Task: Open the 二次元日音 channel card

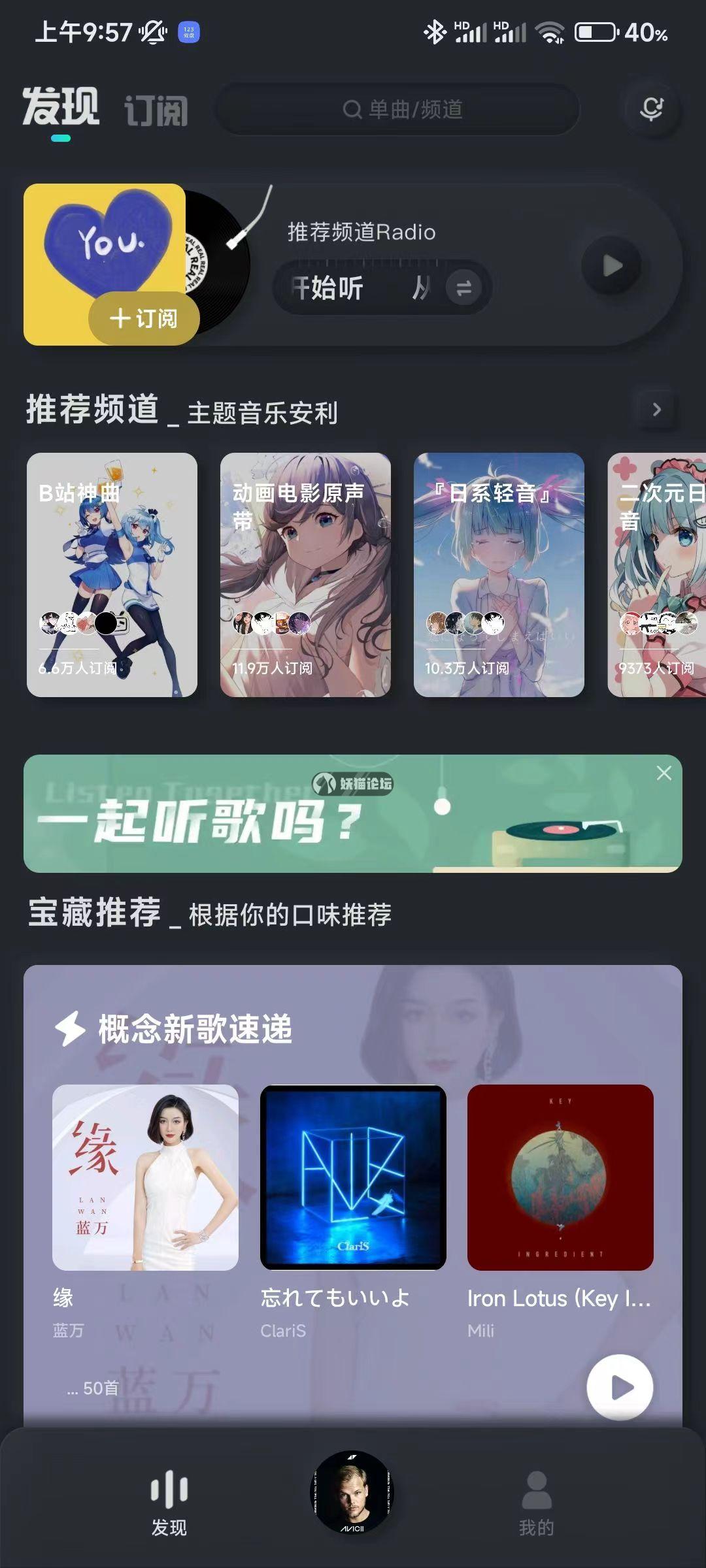Action: click(656, 574)
